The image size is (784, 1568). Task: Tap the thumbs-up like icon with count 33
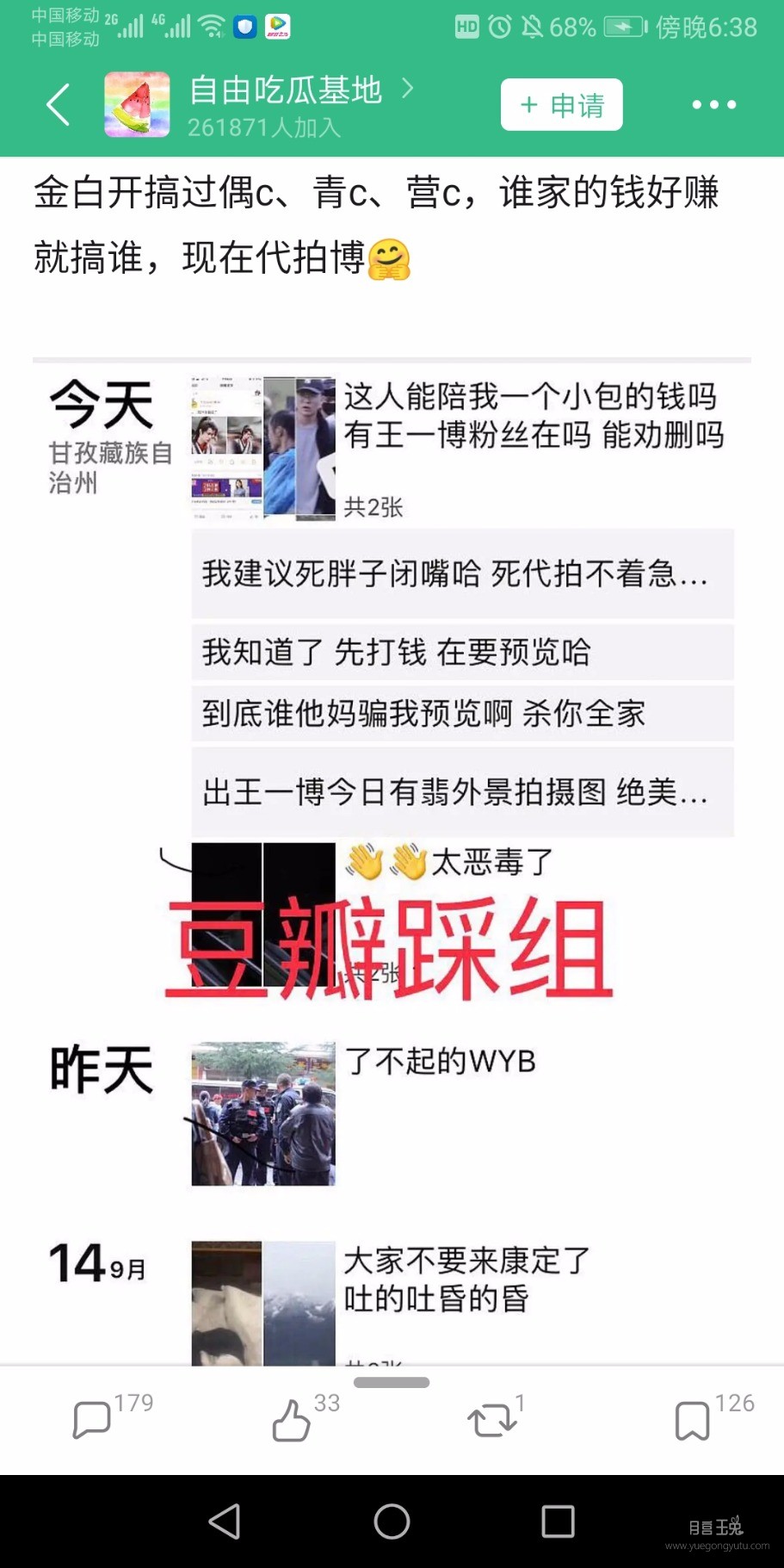[293, 1418]
